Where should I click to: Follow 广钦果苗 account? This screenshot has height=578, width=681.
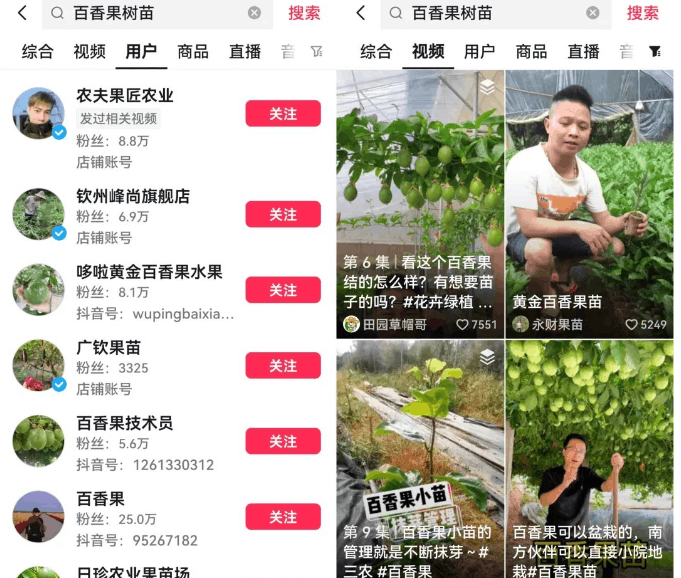click(x=283, y=365)
